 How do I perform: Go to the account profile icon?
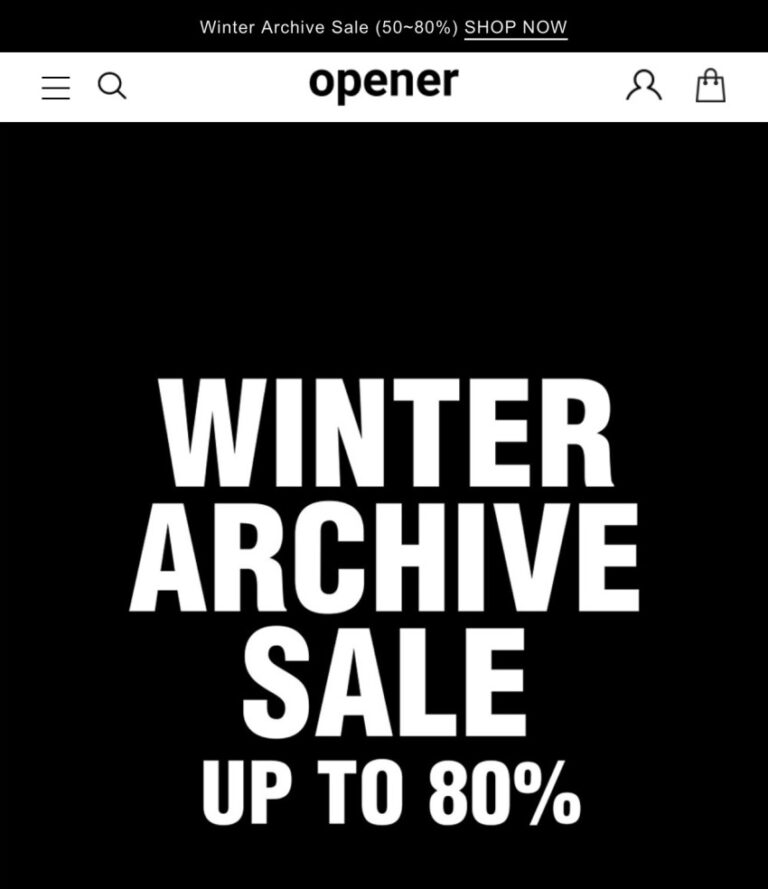[x=643, y=86]
